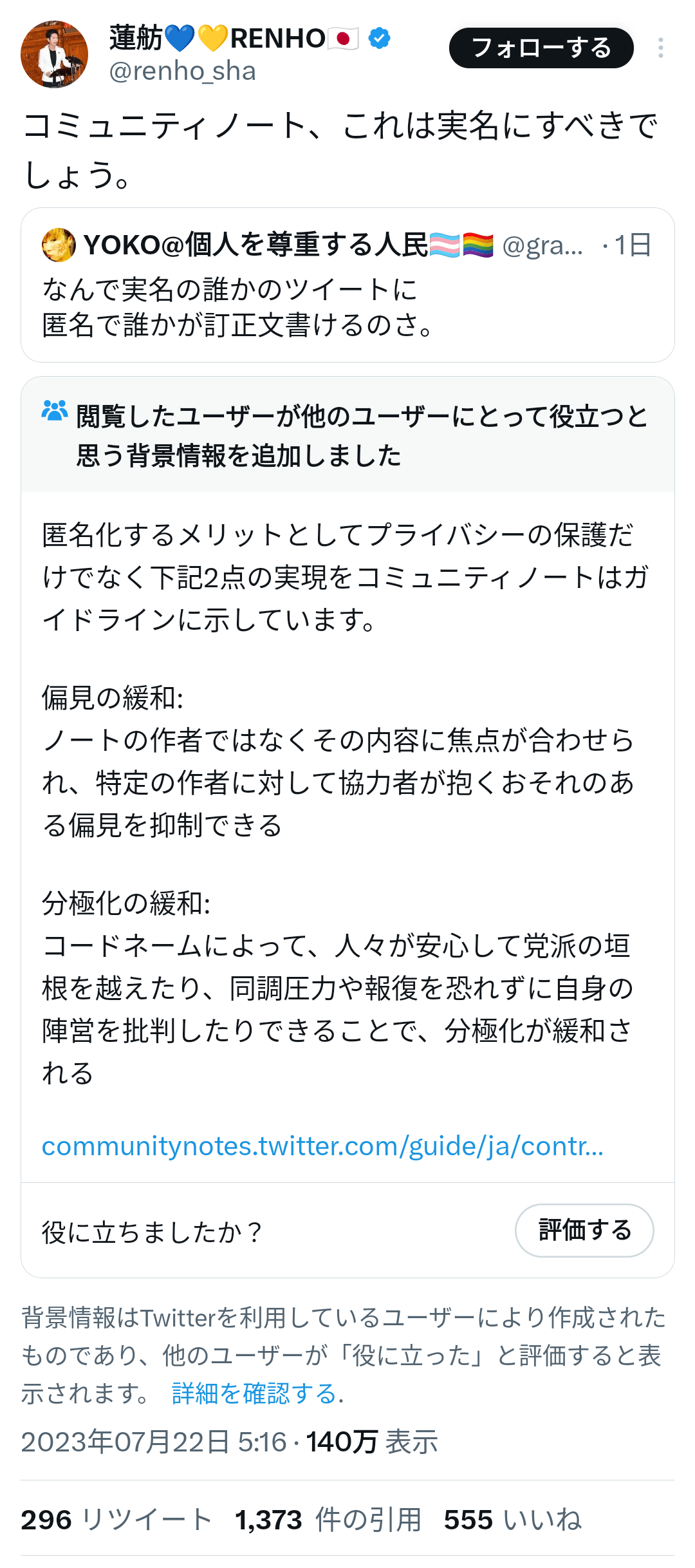The height and width of the screenshot is (1568, 695).
Task: Open the communitynotes.twitter.com guide link
Action: [x=322, y=1146]
